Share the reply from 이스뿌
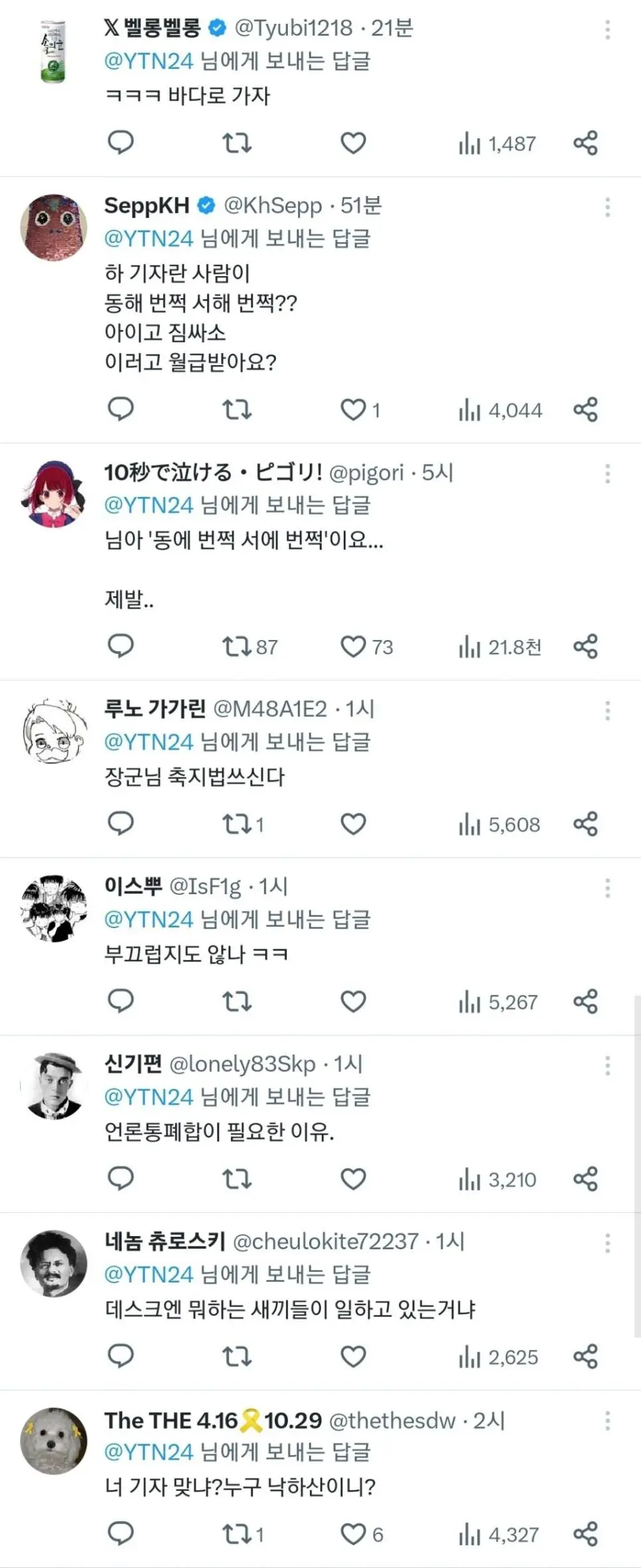This screenshot has width=641, height=1568. click(585, 1000)
